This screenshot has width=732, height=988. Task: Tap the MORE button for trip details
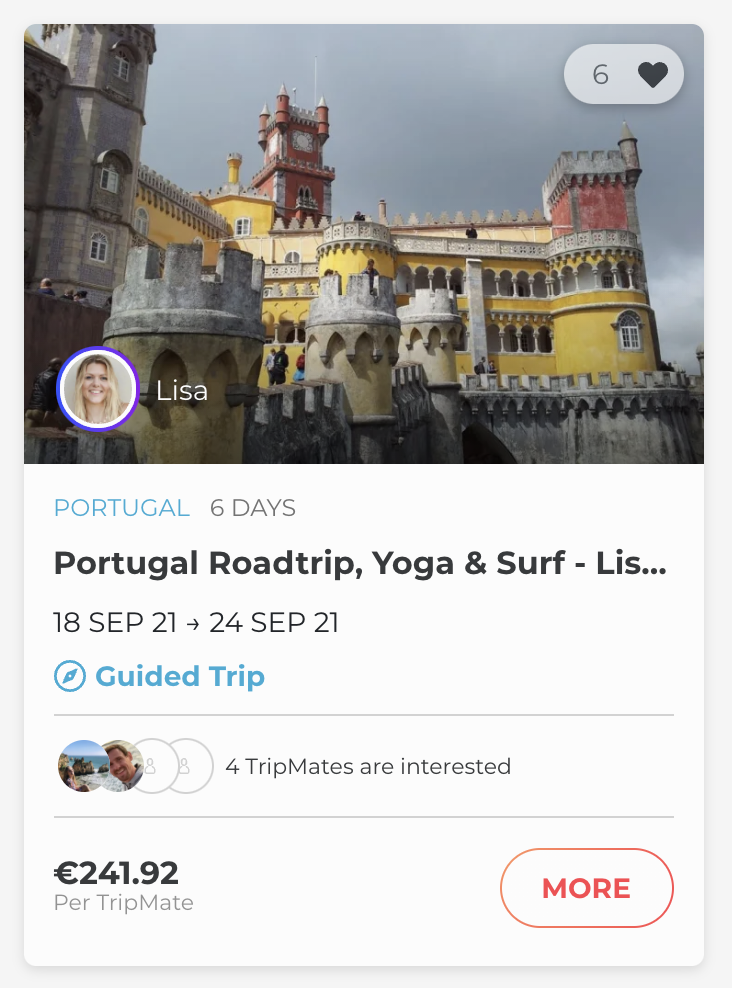pyautogui.click(x=586, y=888)
